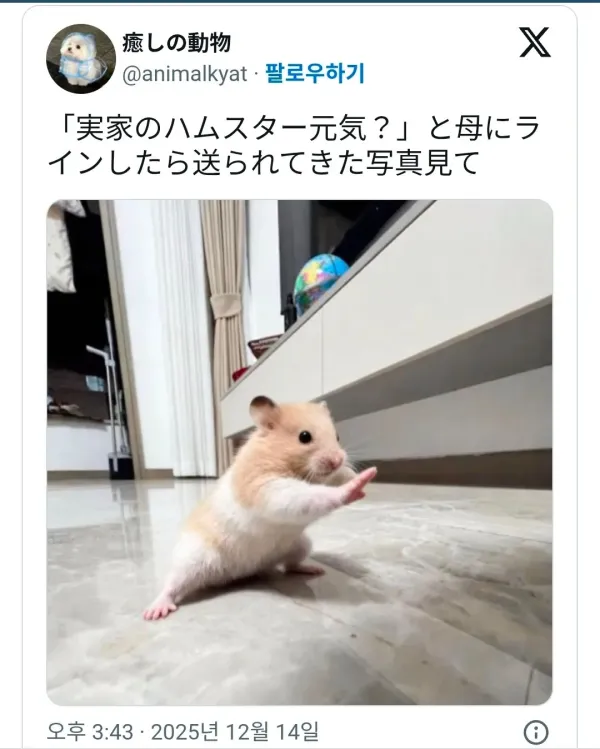Open the X logo link
600x749 pixels.
point(535,42)
